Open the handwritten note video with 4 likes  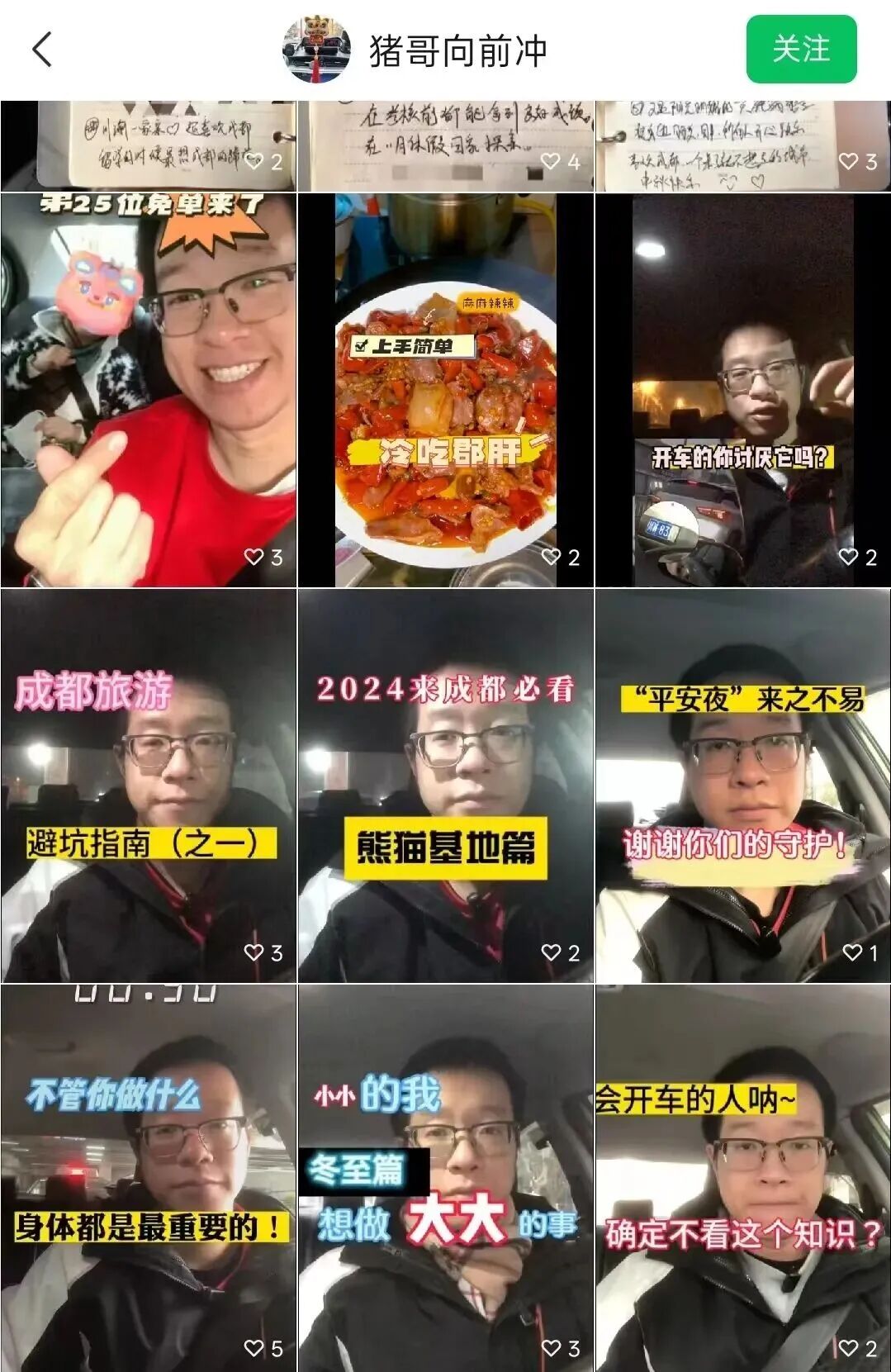pos(446,145)
